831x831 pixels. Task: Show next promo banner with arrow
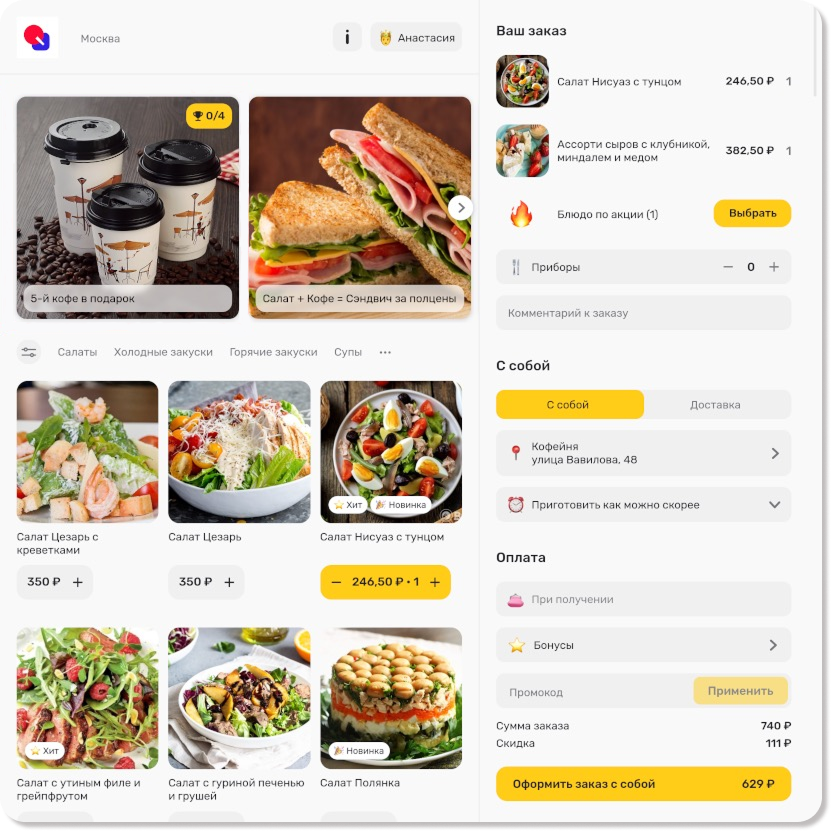[460, 207]
